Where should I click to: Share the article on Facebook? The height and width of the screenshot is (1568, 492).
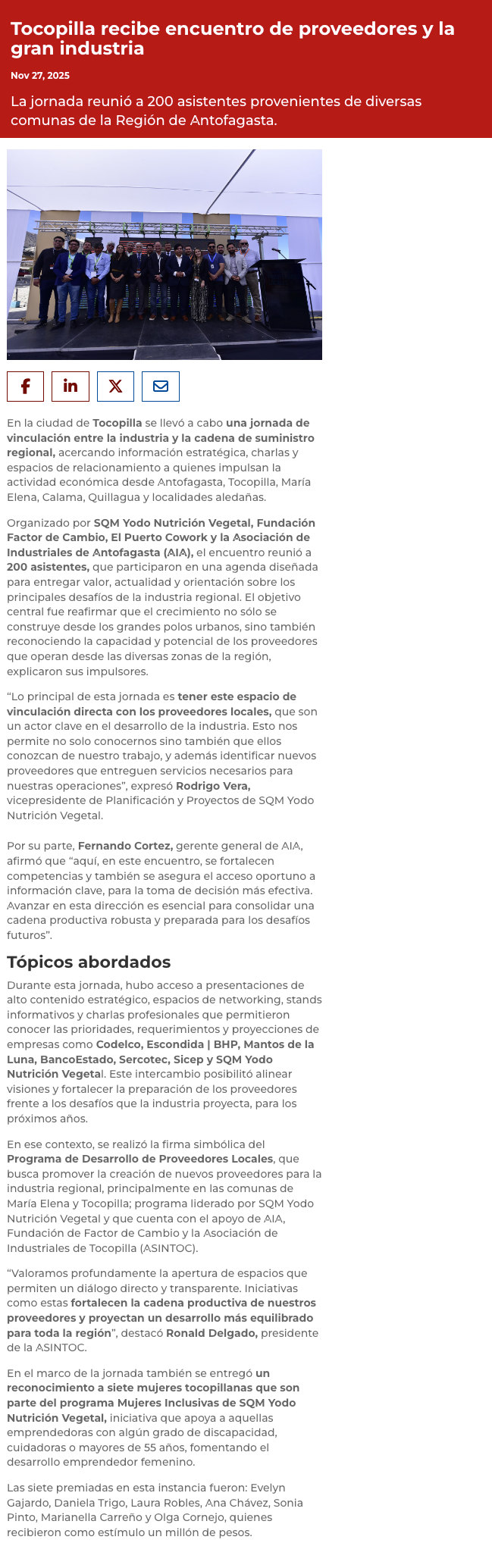tap(25, 387)
